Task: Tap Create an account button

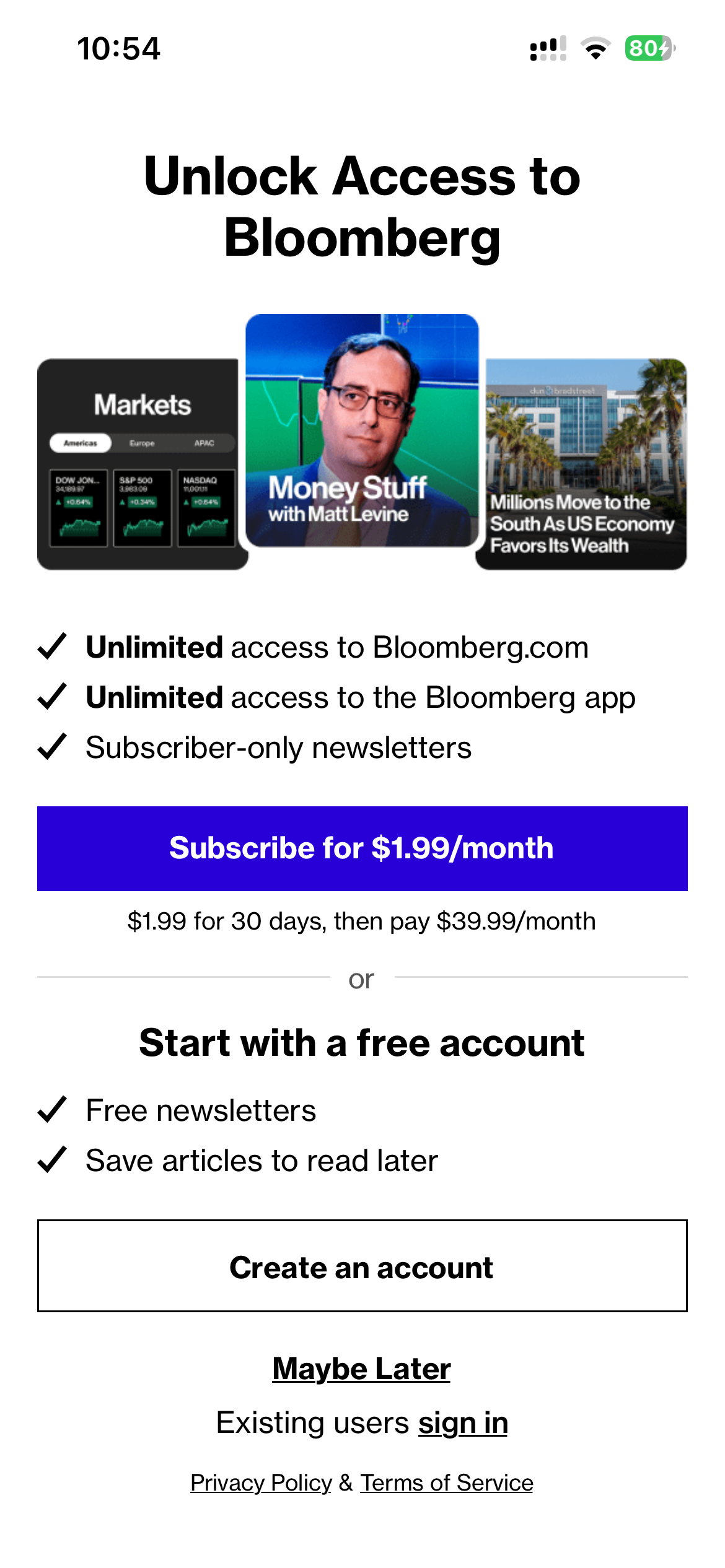Action: (362, 1266)
